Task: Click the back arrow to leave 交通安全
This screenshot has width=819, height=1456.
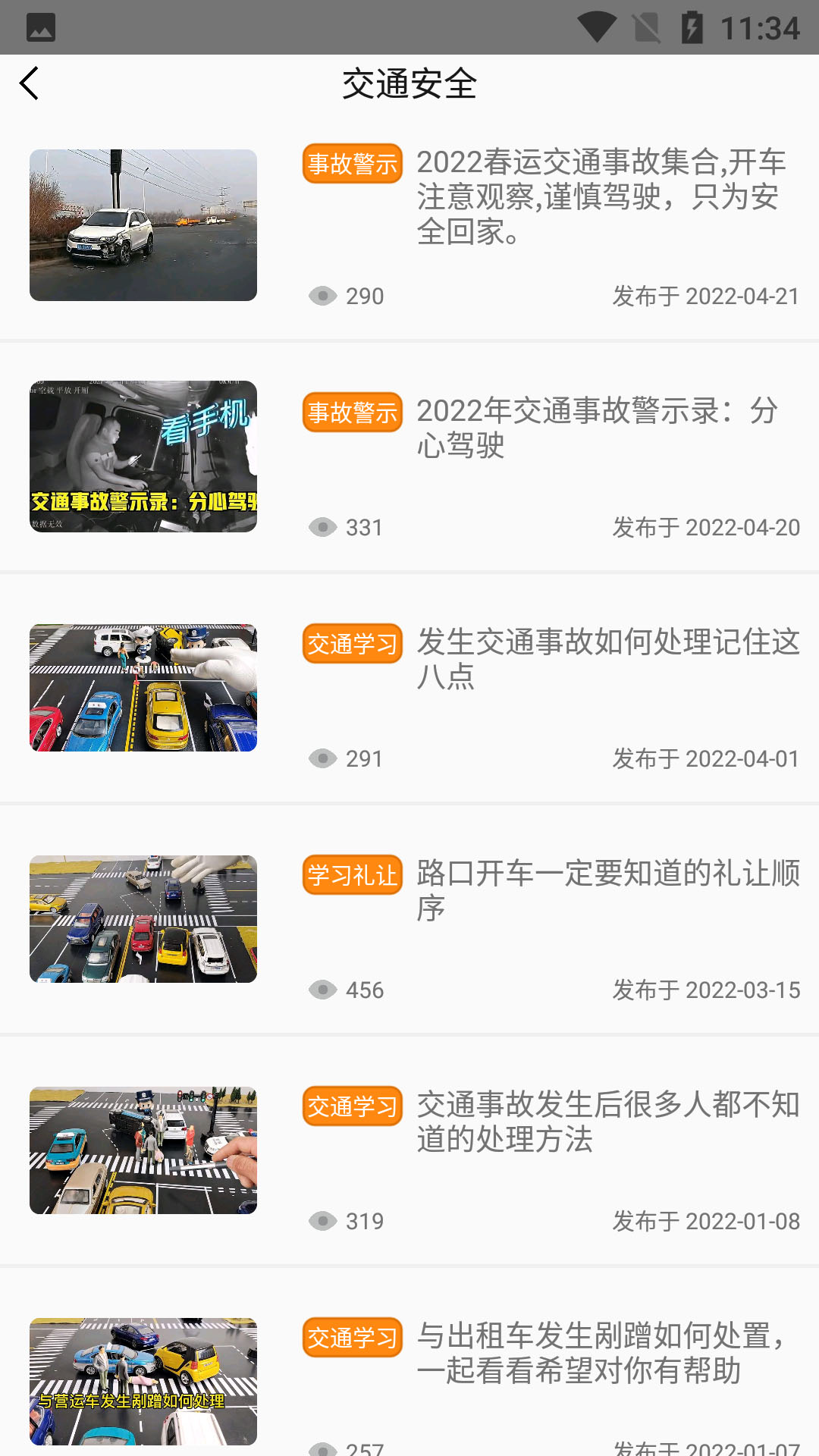Action: pyautogui.click(x=30, y=83)
